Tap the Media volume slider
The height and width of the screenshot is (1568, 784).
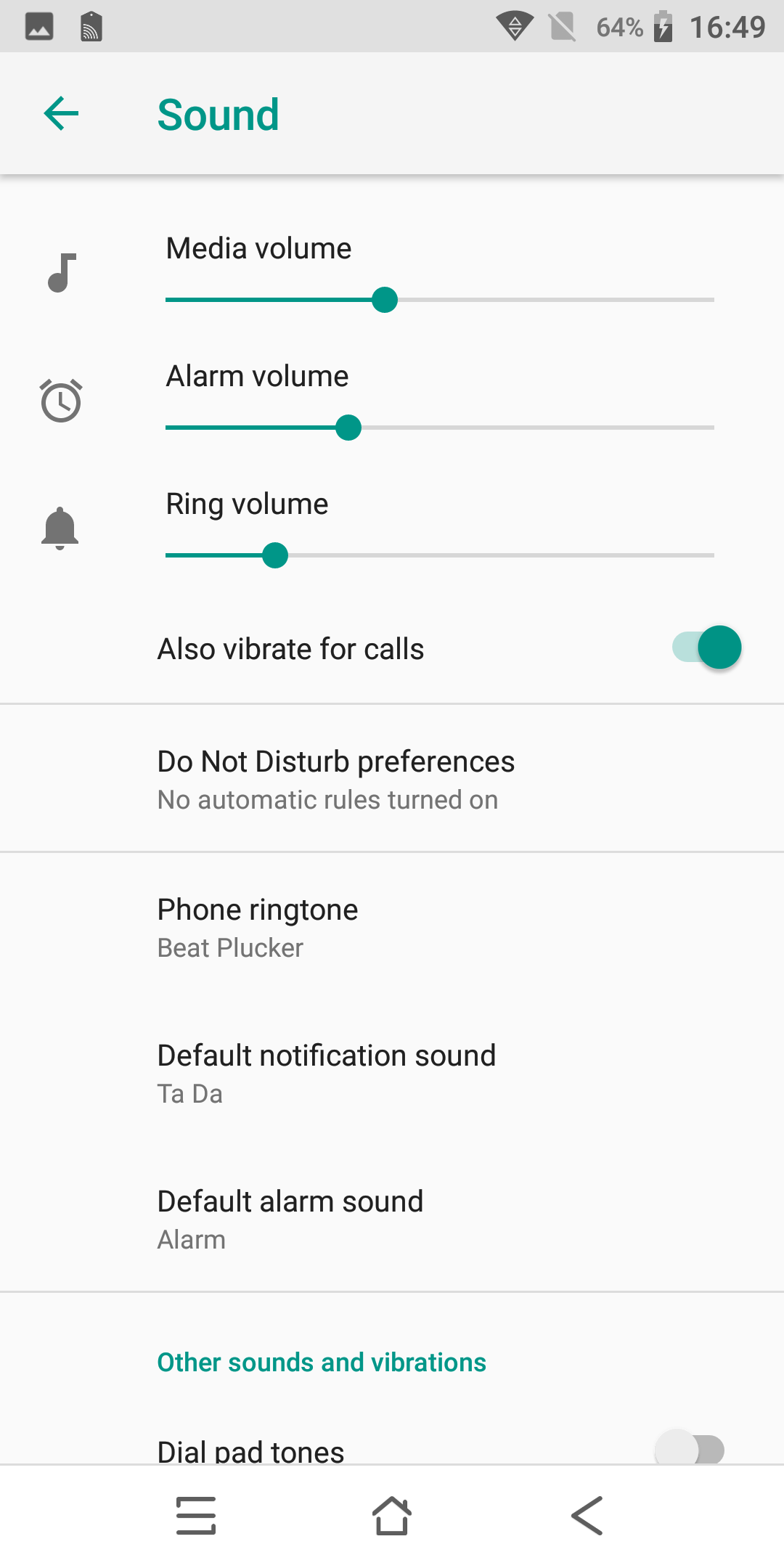click(x=440, y=300)
